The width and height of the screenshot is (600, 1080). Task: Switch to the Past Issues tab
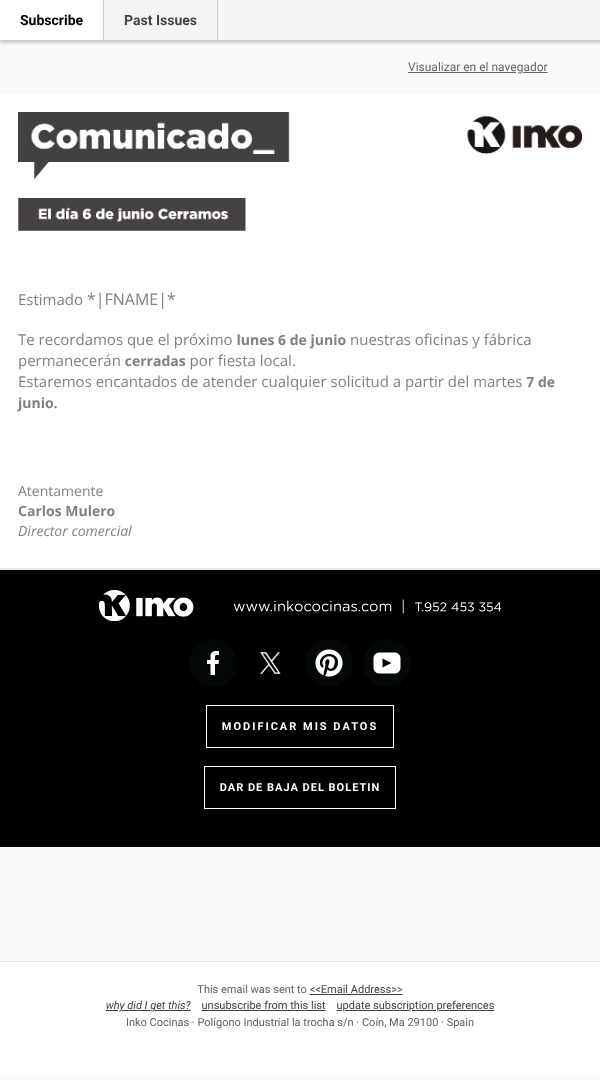point(161,20)
